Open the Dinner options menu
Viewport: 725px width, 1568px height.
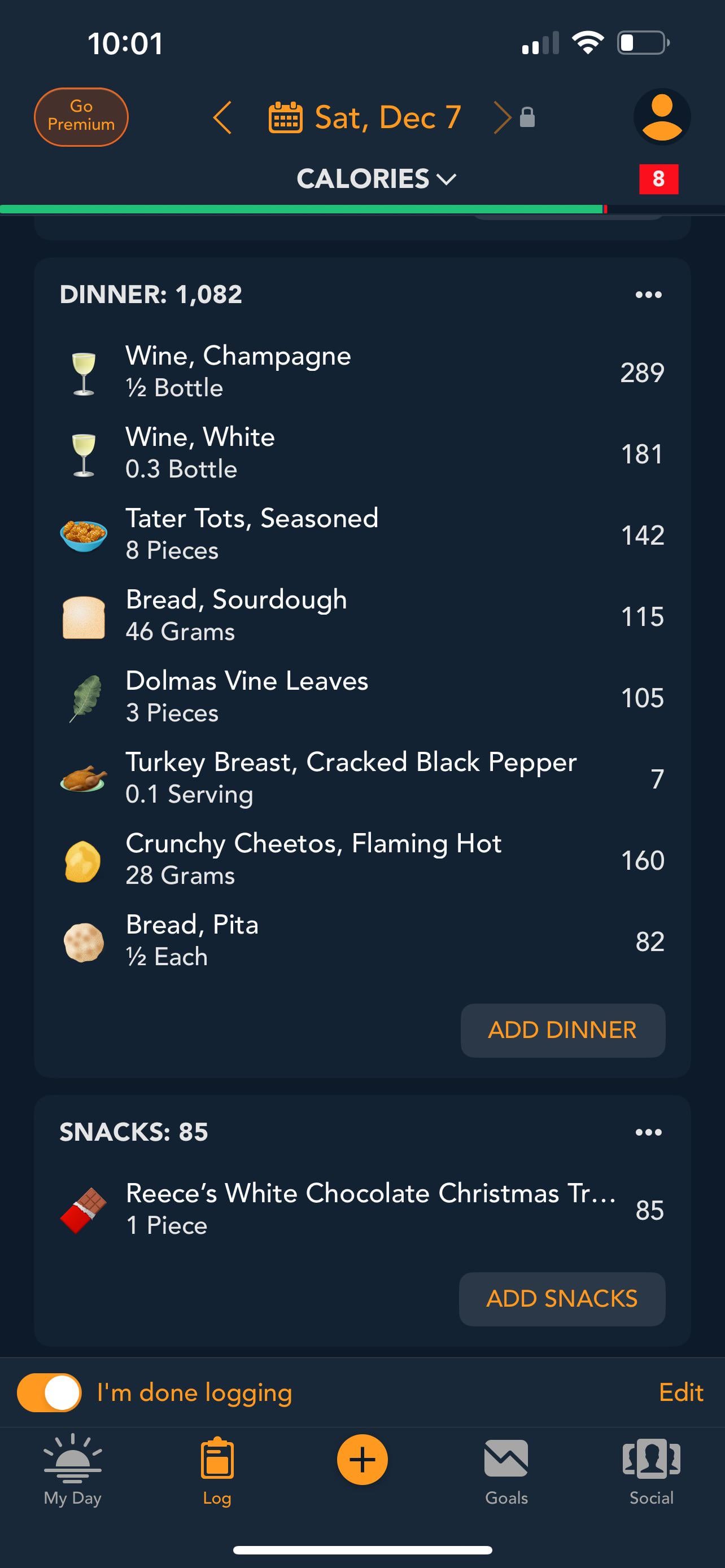[x=648, y=295]
